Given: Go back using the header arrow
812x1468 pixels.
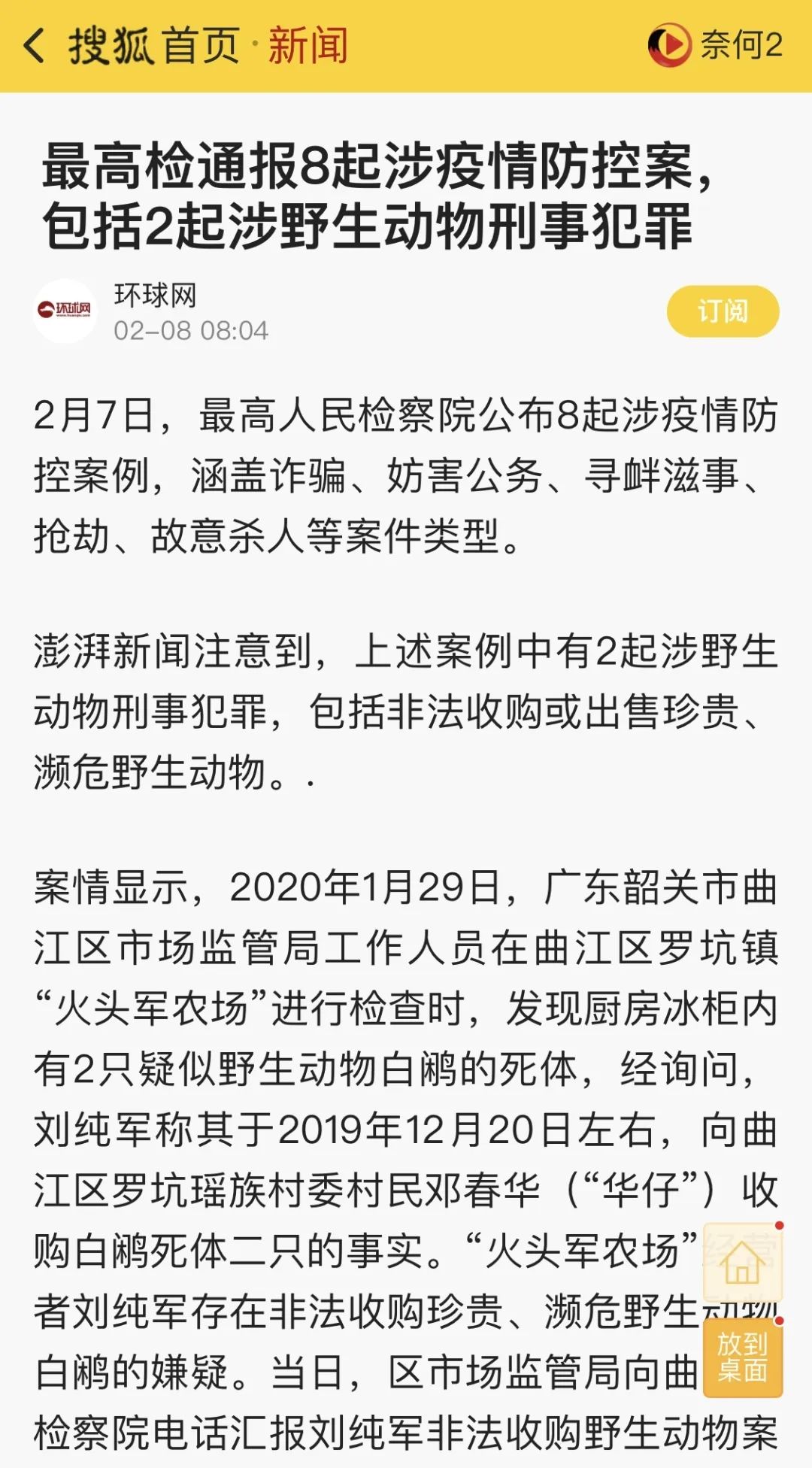Looking at the screenshot, I should (35, 45).
